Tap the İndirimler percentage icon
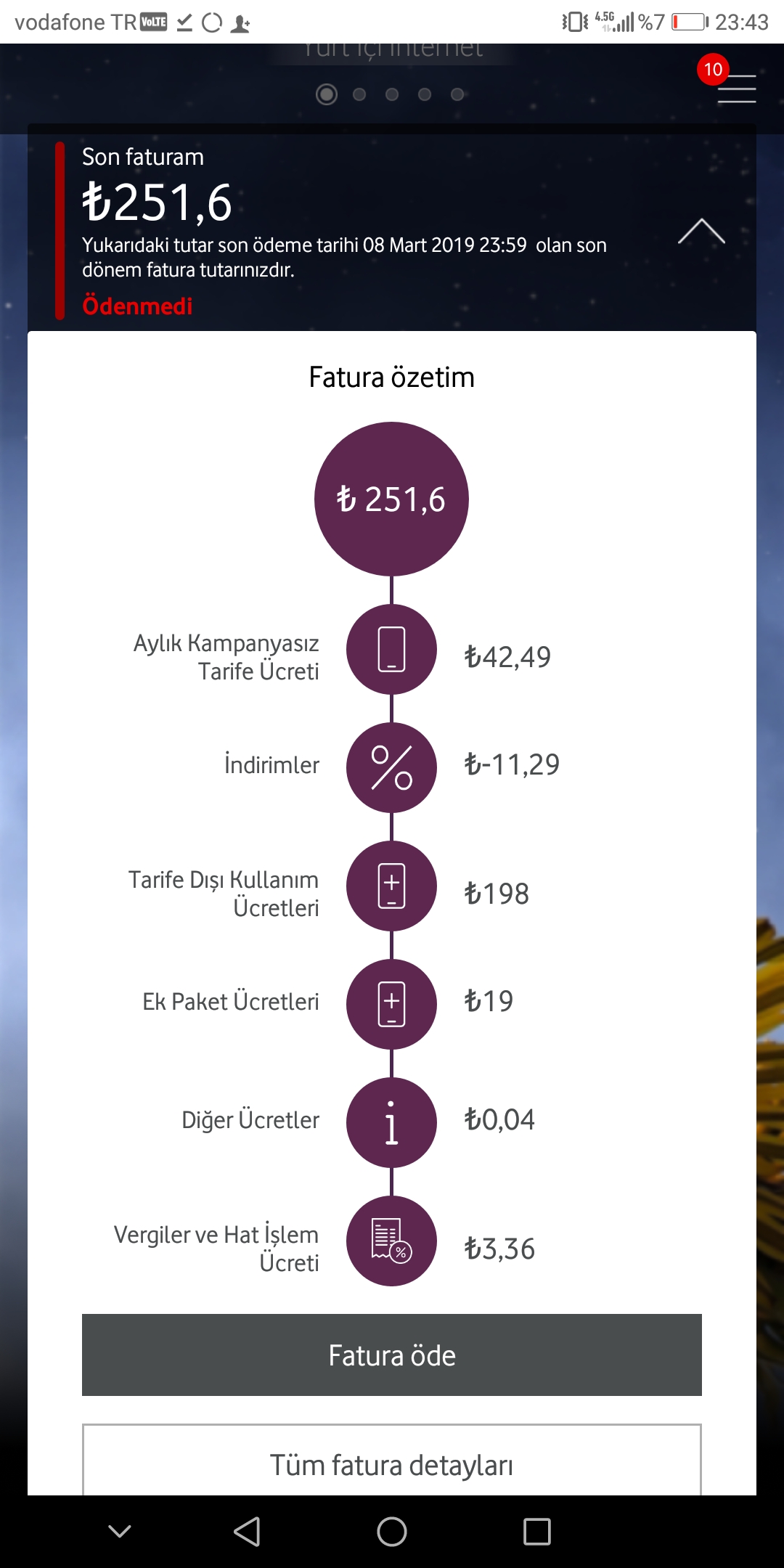 coord(391,767)
